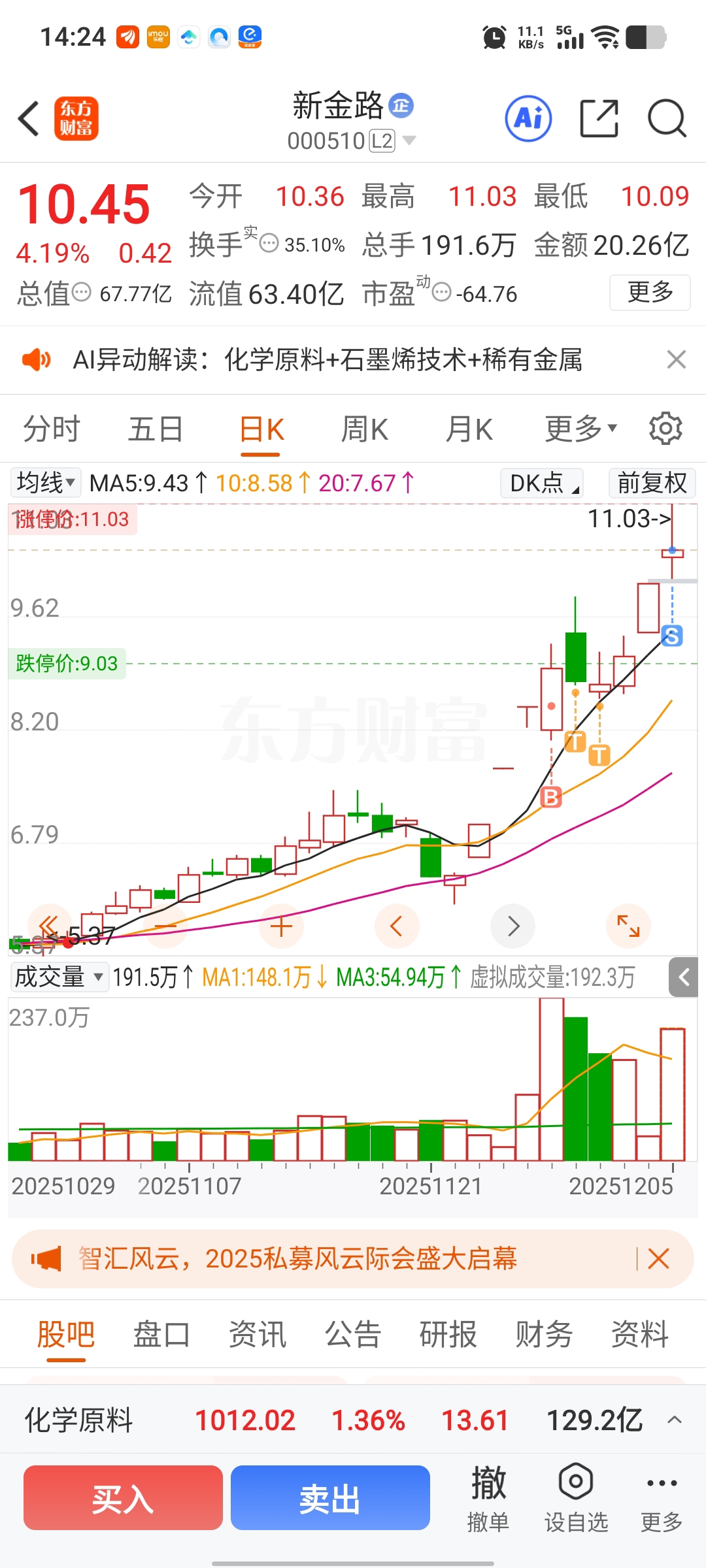Switch to the 公告 tab

(353, 1334)
